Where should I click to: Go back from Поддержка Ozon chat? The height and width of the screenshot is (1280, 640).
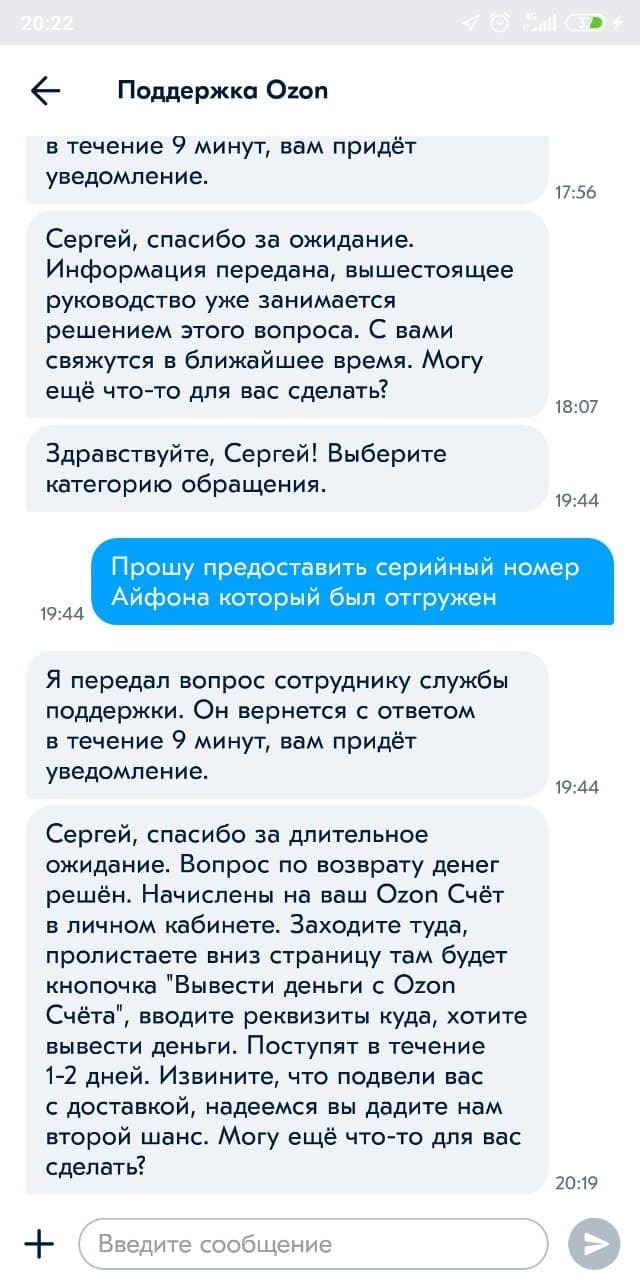pos(46,91)
